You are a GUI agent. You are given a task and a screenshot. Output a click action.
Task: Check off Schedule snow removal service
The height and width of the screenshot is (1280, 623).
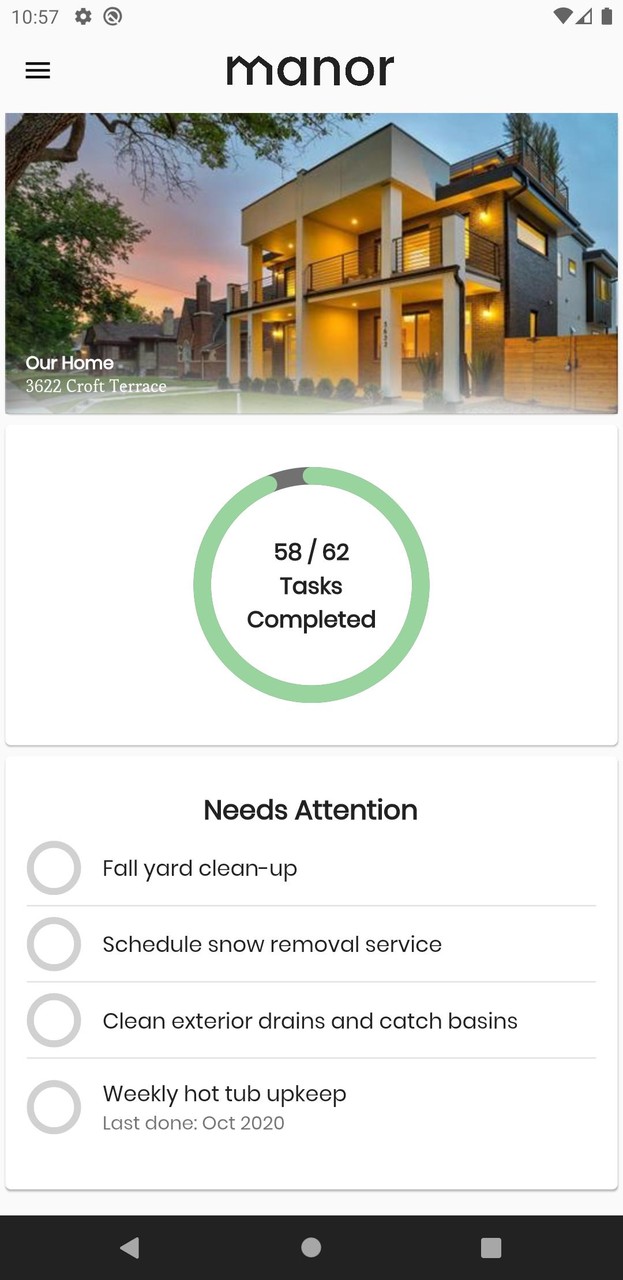[54, 944]
